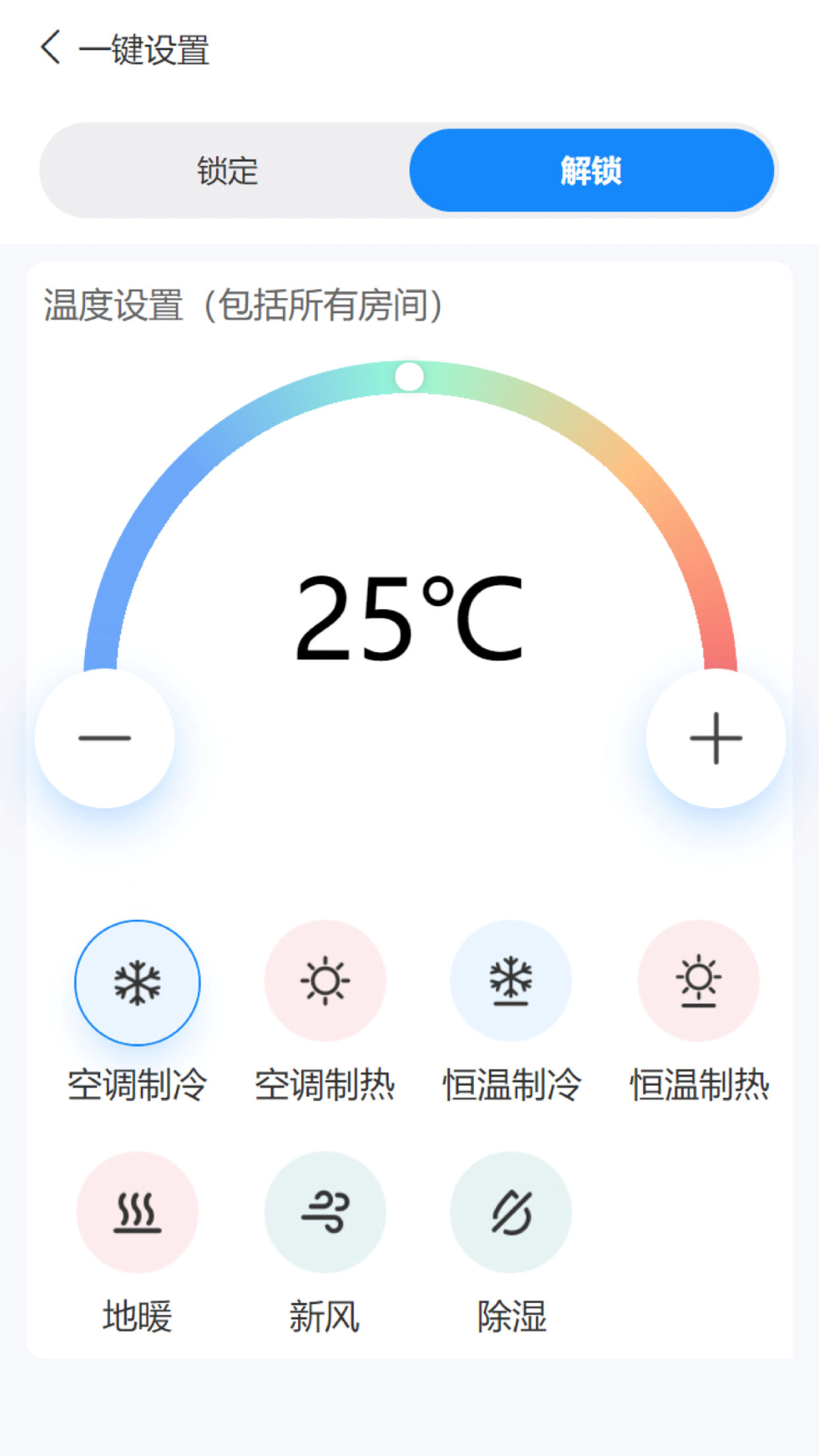Tap the 恒温制冷 snowflake icon
The image size is (819, 1456).
point(512,982)
